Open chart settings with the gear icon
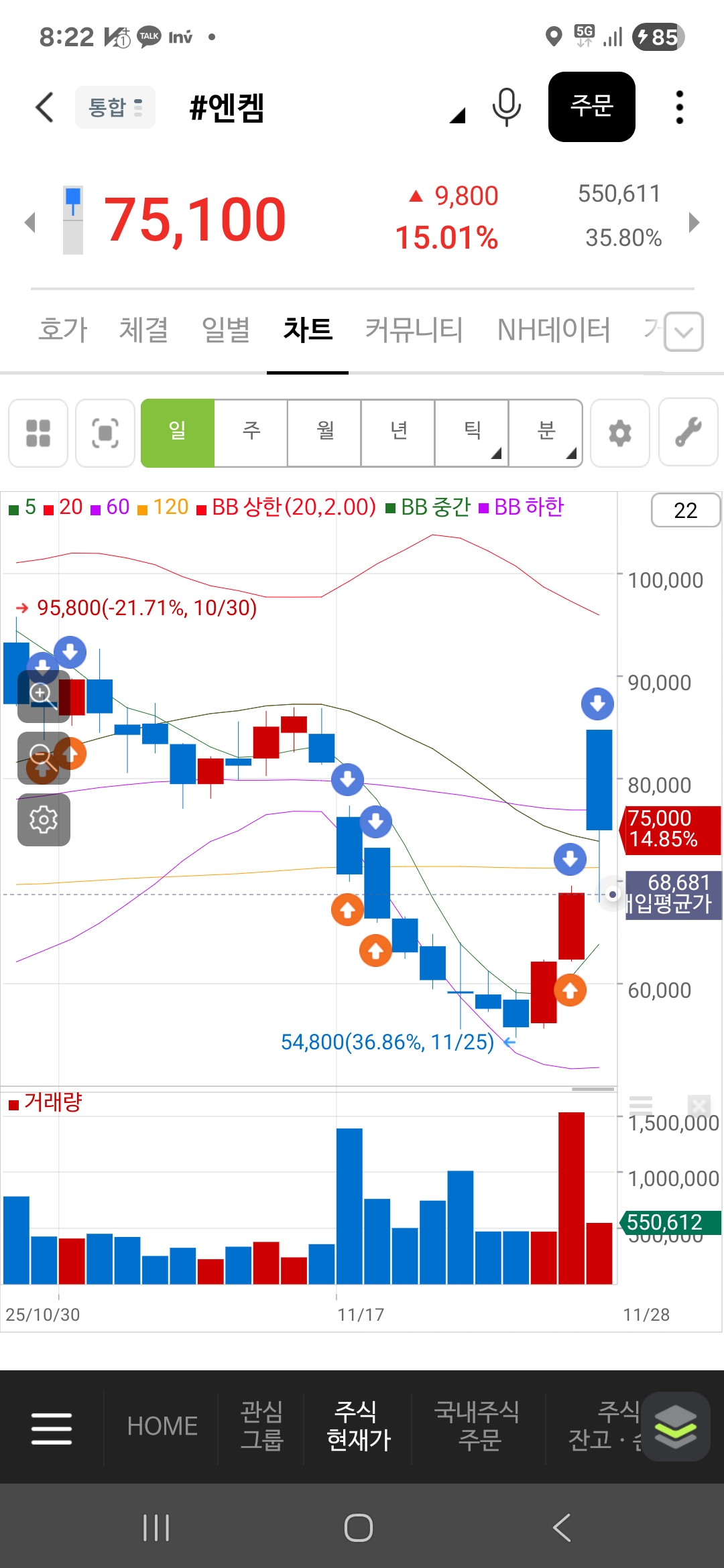 coord(620,433)
